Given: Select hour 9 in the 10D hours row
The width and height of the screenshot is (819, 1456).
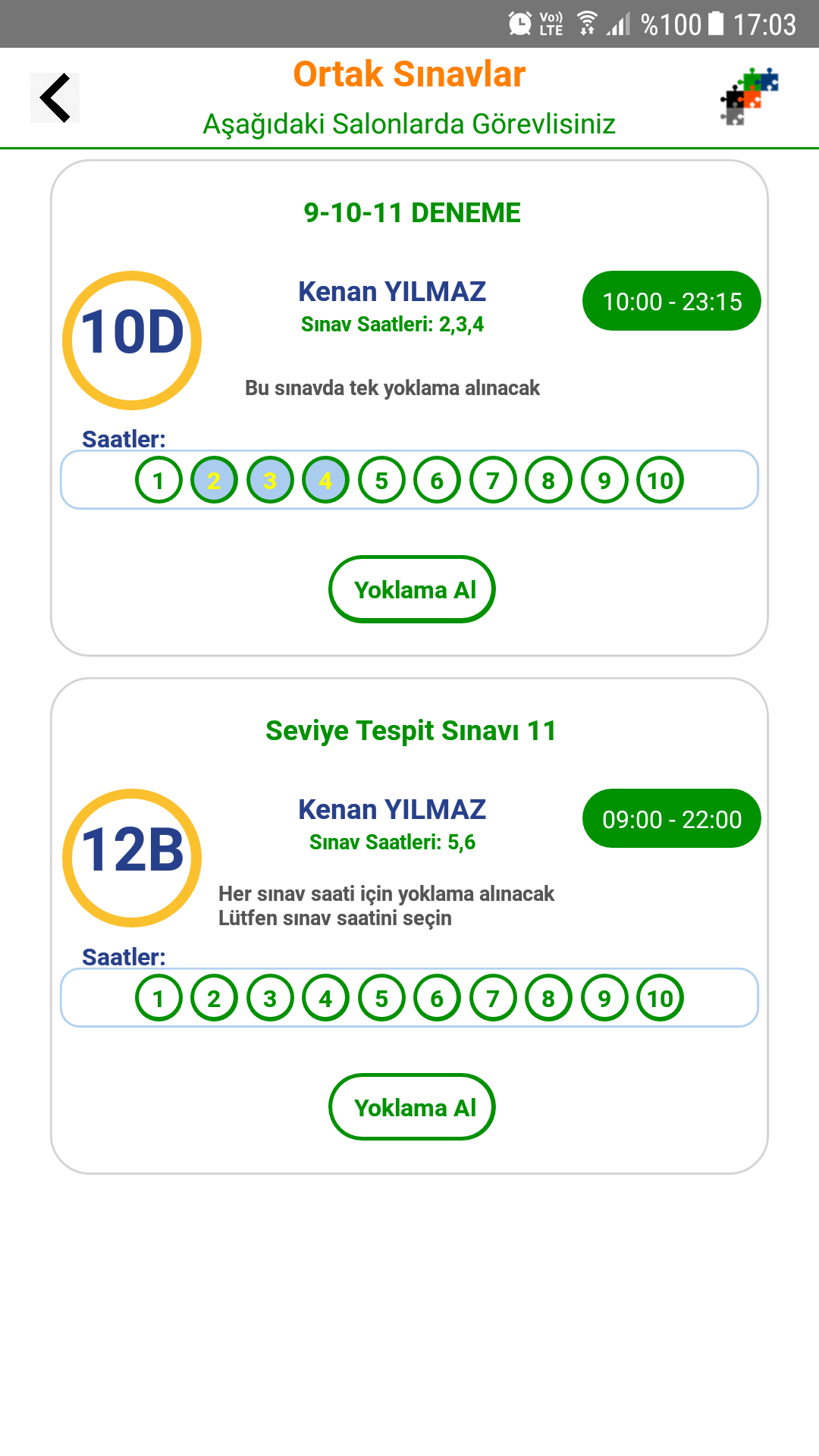Looking at the screenshot, I should point(604,480).
